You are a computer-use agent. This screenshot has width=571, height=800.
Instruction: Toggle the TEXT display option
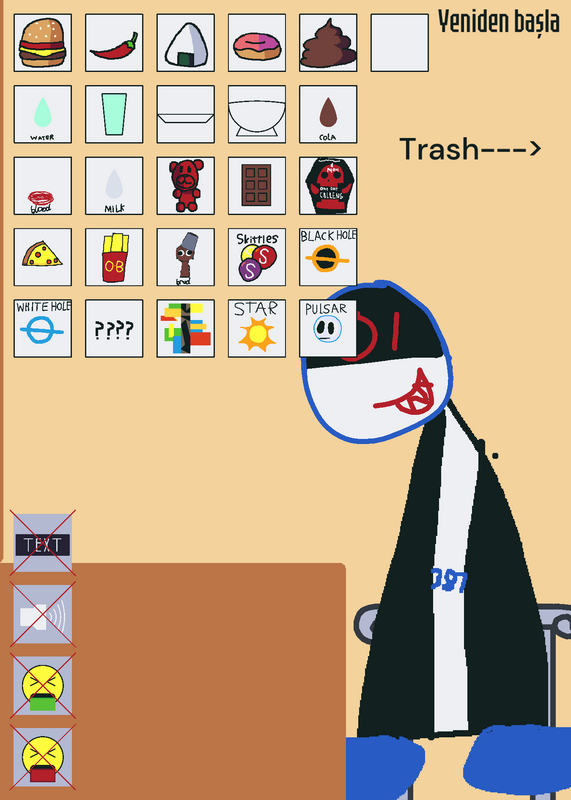(x=43, y=543)
